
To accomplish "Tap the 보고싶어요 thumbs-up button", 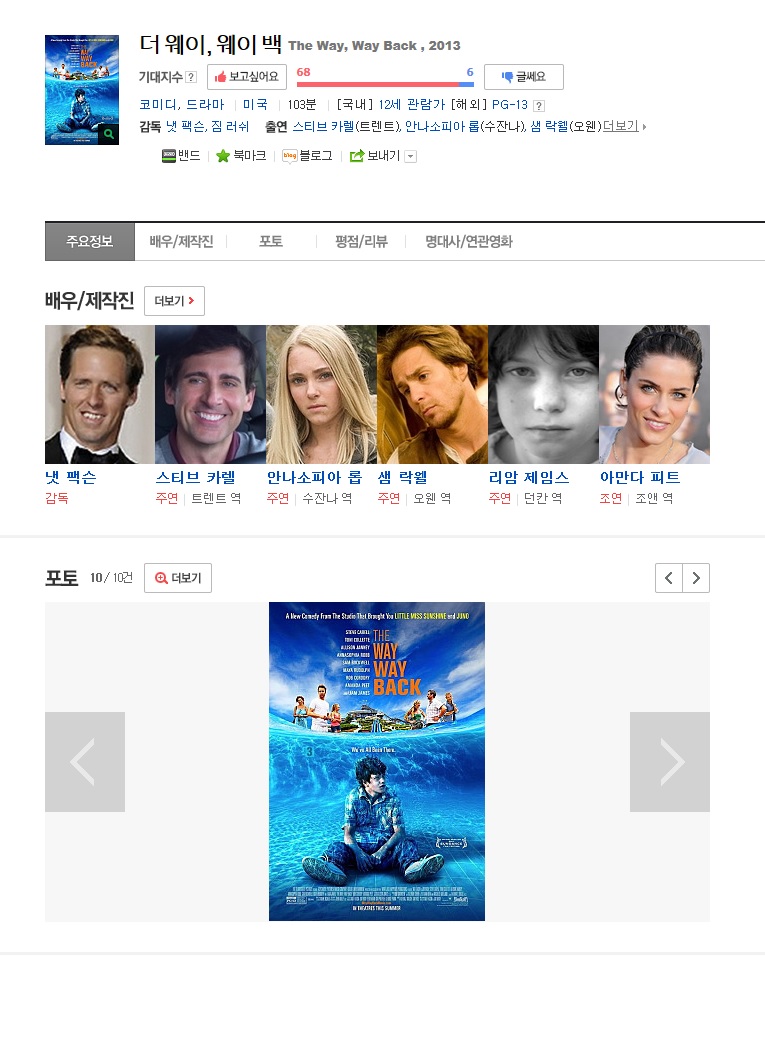I will click(x=247, y=77).
